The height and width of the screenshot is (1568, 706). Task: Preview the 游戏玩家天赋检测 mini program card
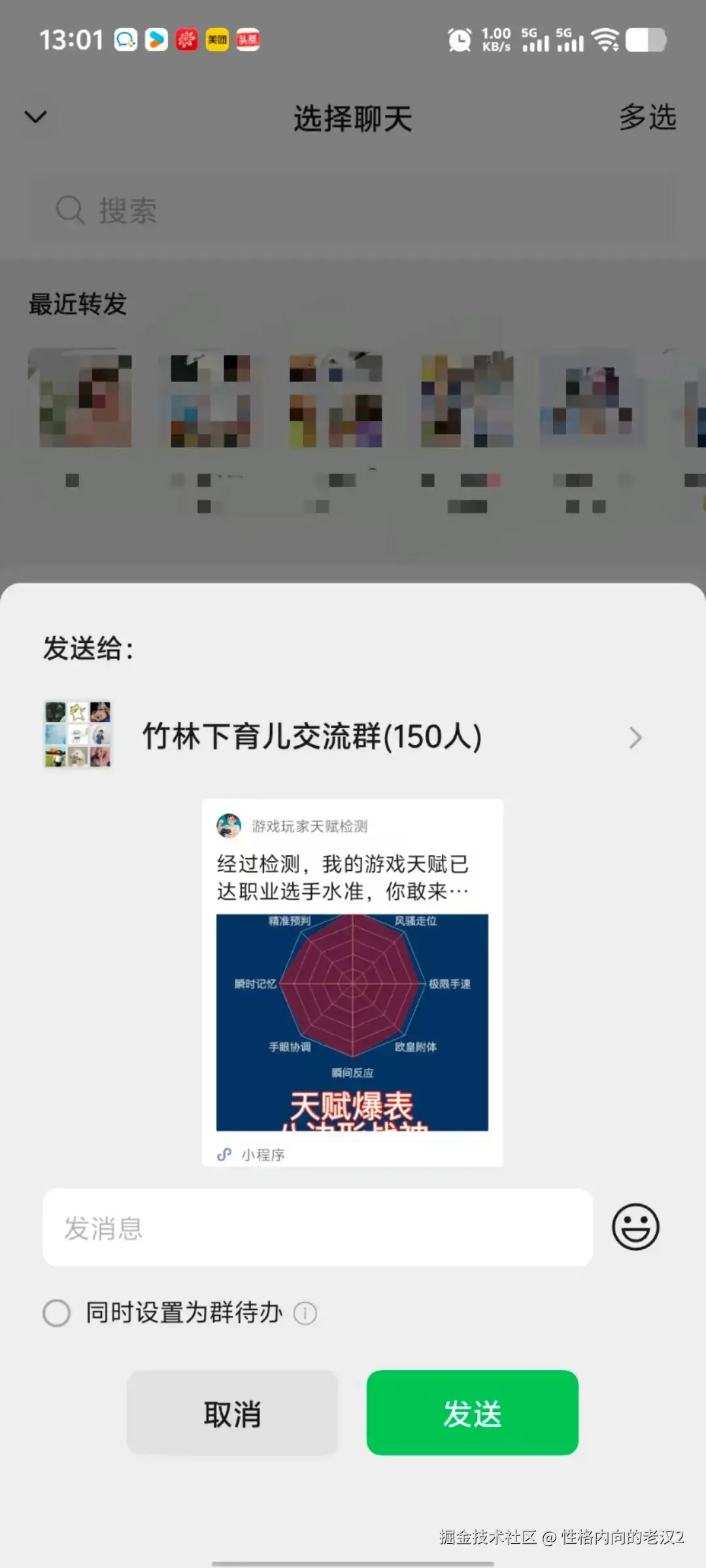click(x=352, y=982)
